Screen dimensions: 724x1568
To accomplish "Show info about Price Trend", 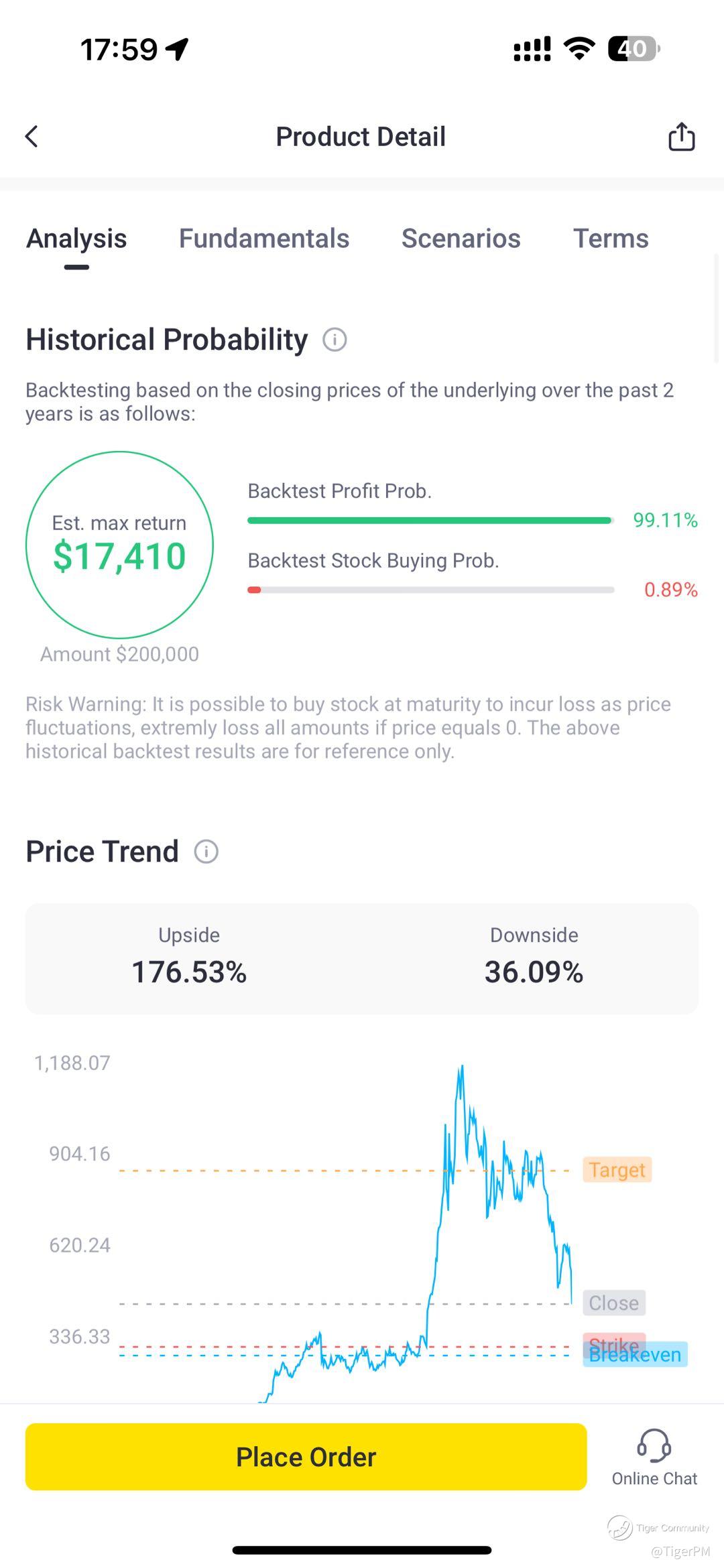I will click(x=206, y=852).
